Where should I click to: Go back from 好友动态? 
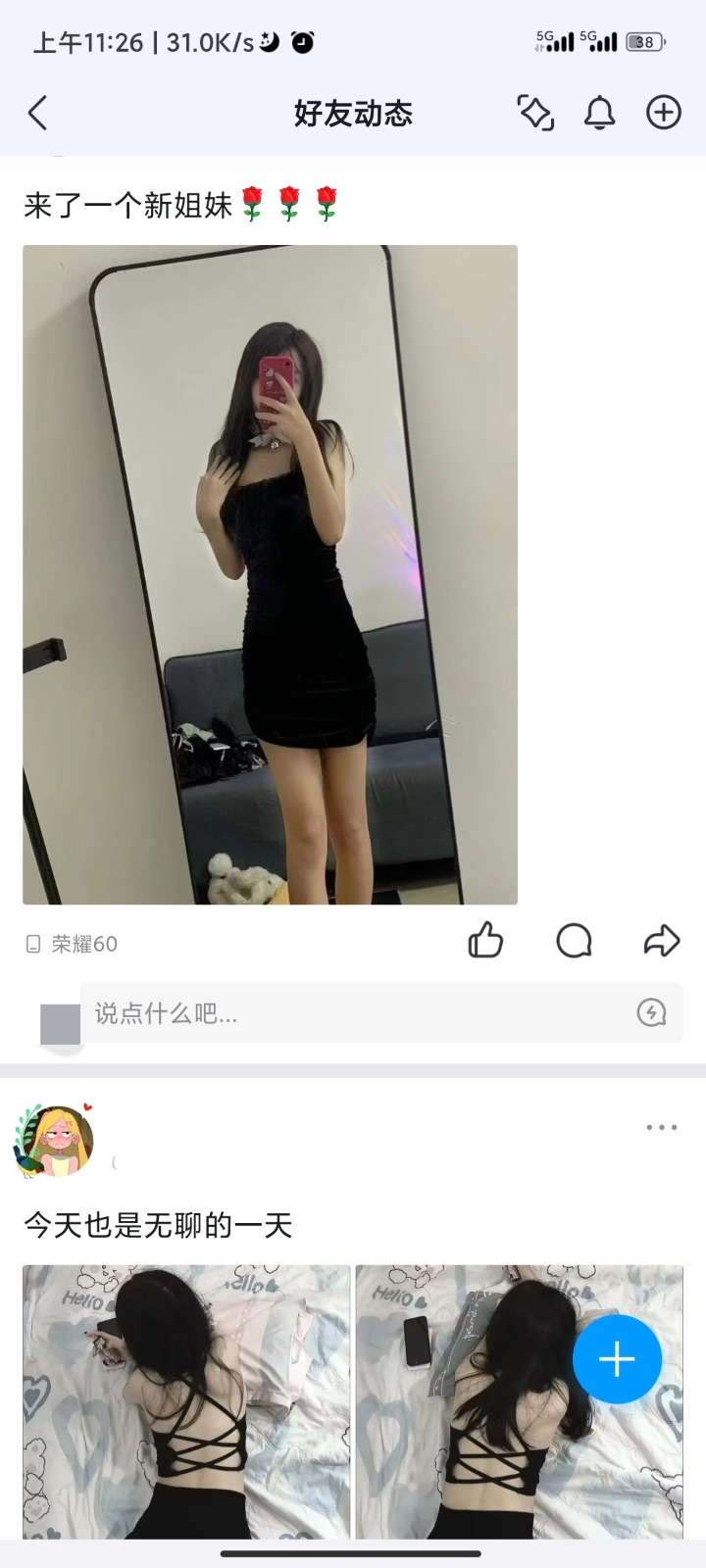pos(37,114)
